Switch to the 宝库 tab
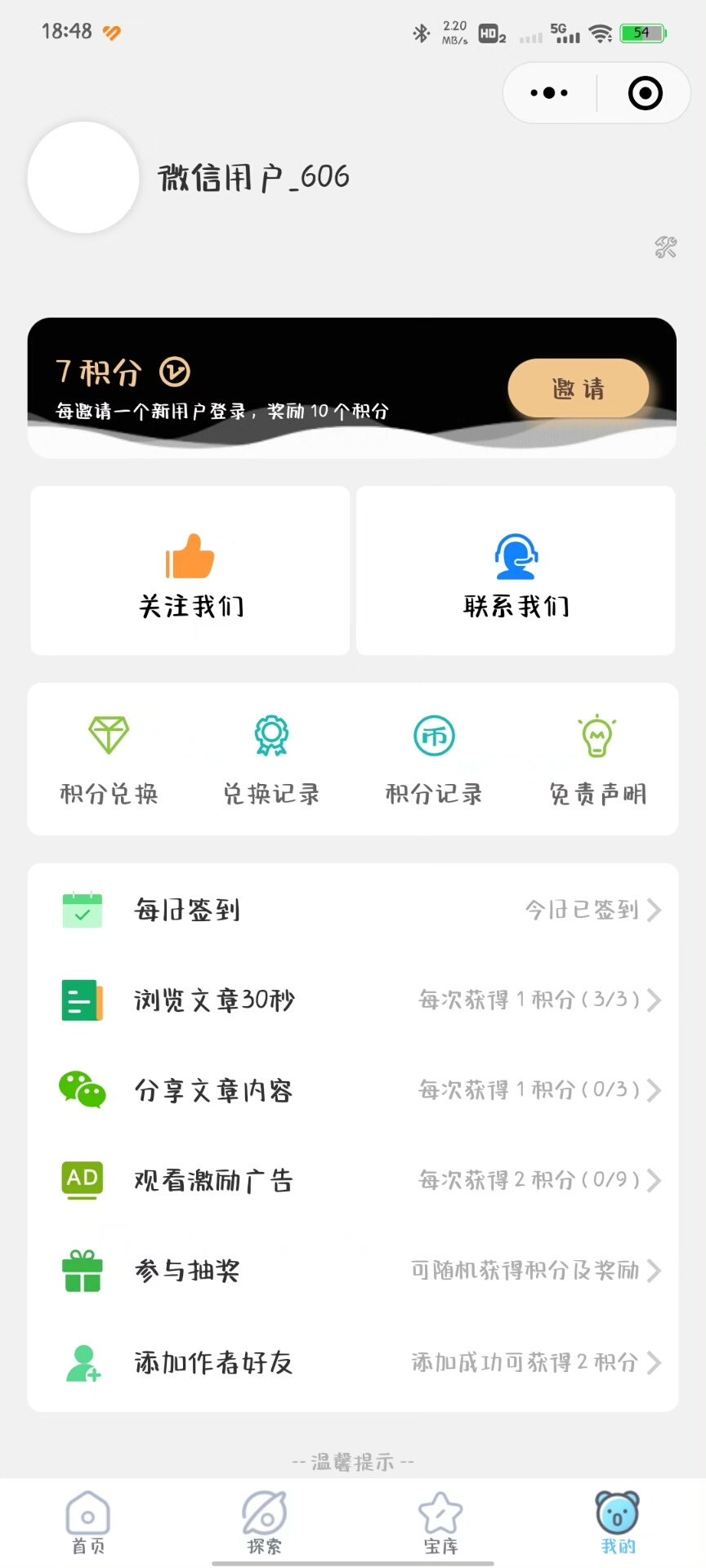 (440, 1522)
